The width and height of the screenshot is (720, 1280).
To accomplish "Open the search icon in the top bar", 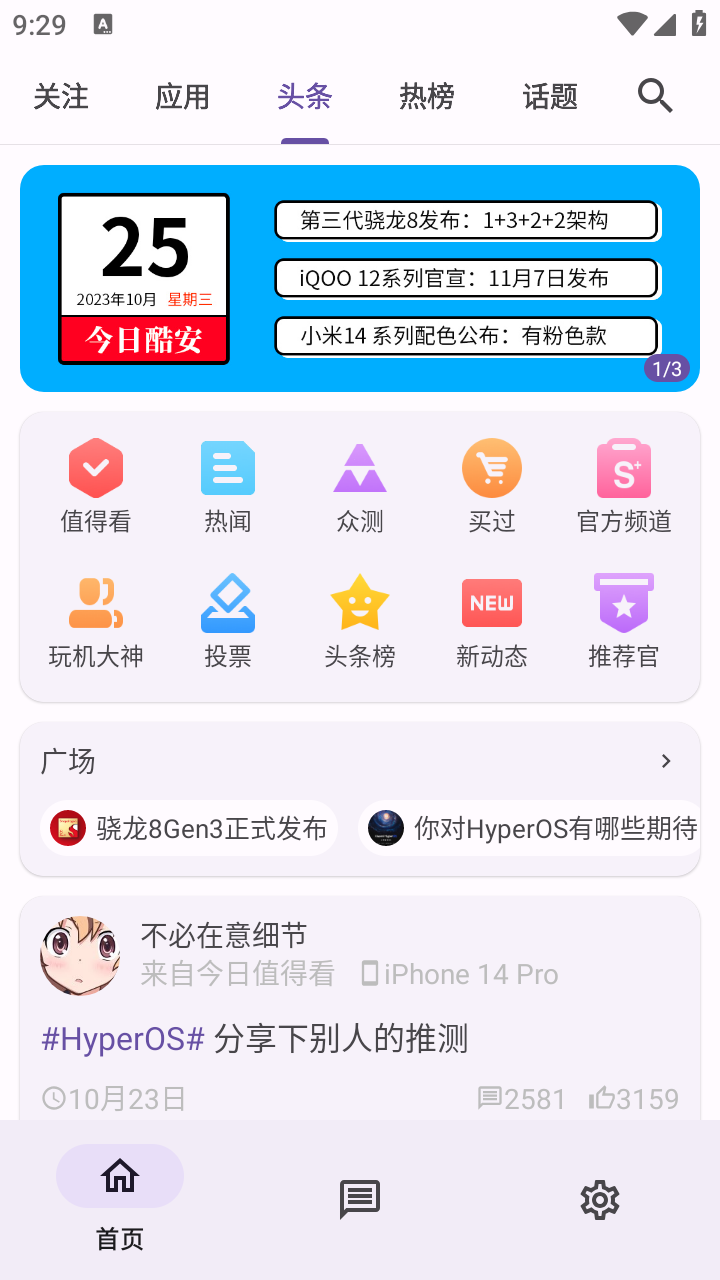I will (x=655, y=96).
